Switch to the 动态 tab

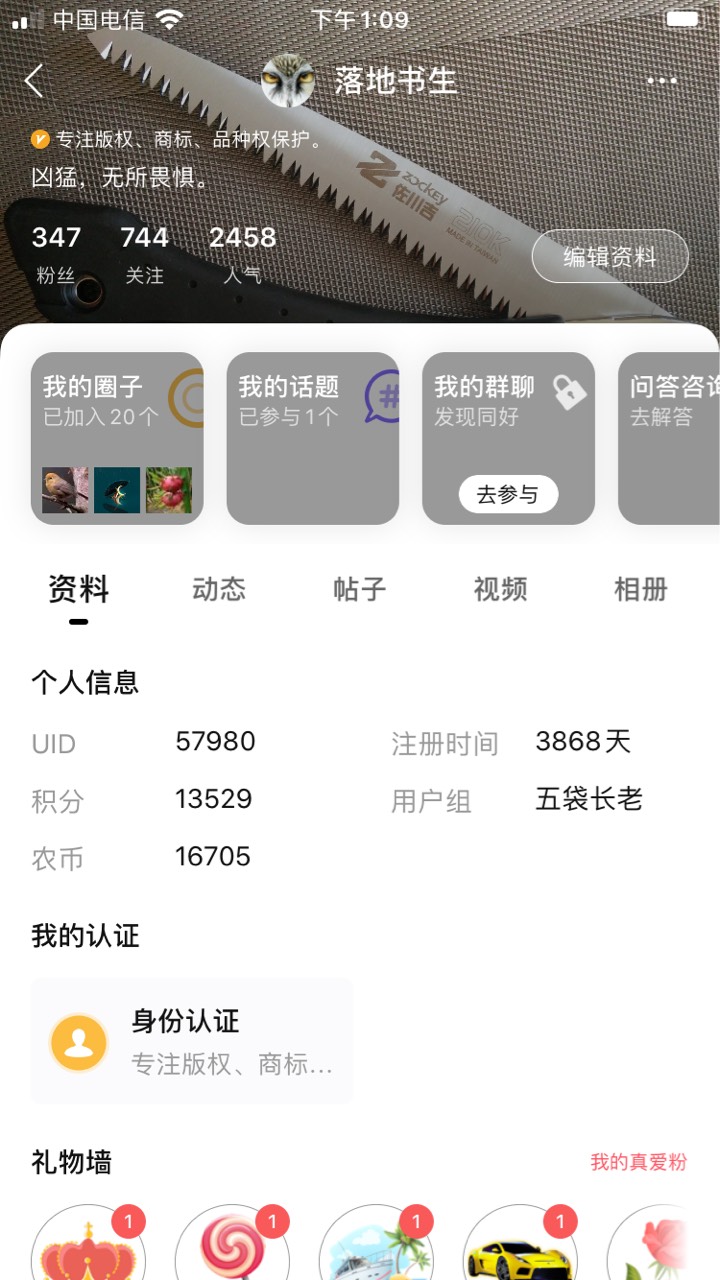219,589
